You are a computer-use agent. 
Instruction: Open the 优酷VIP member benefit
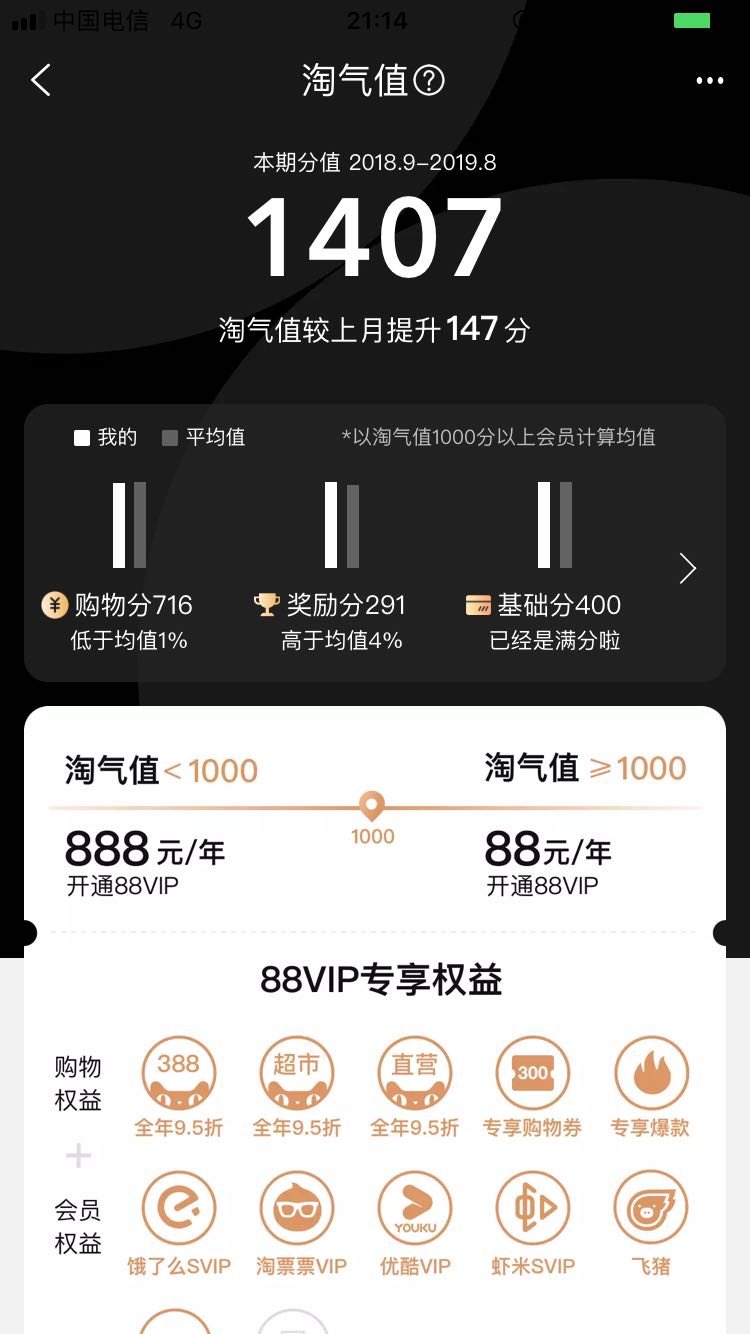click(x=415, y=1224)
